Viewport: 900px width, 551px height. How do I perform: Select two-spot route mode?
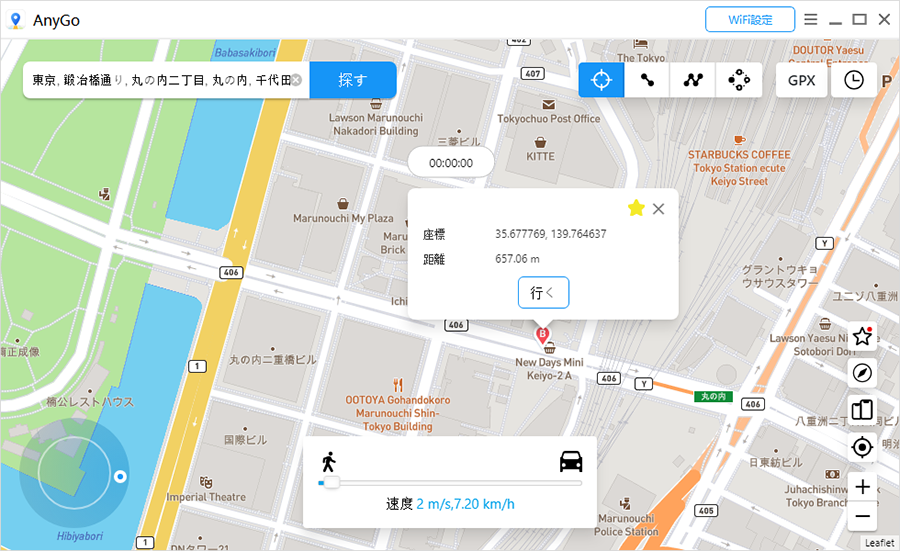[x=647, y=80]
